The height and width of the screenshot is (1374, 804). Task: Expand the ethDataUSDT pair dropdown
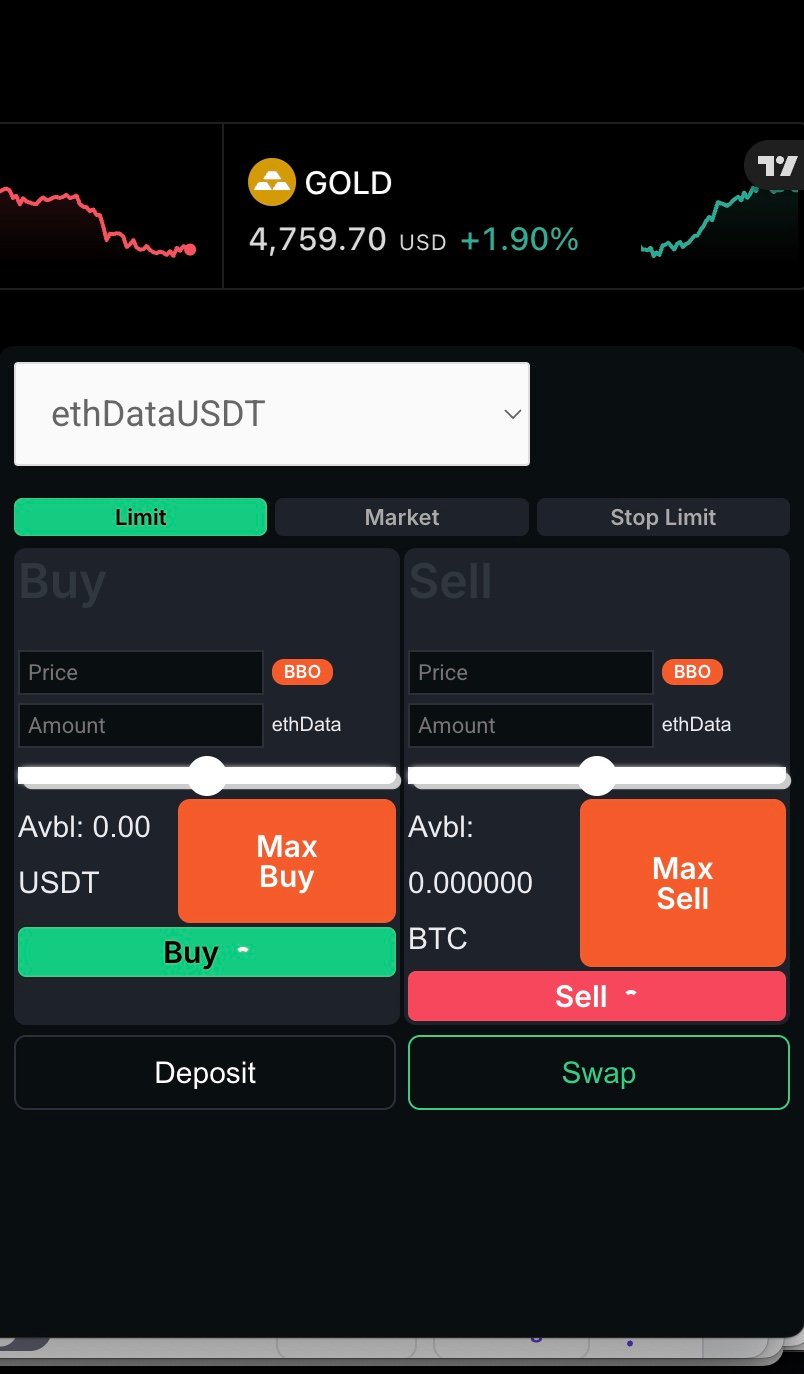pos(271,414)
